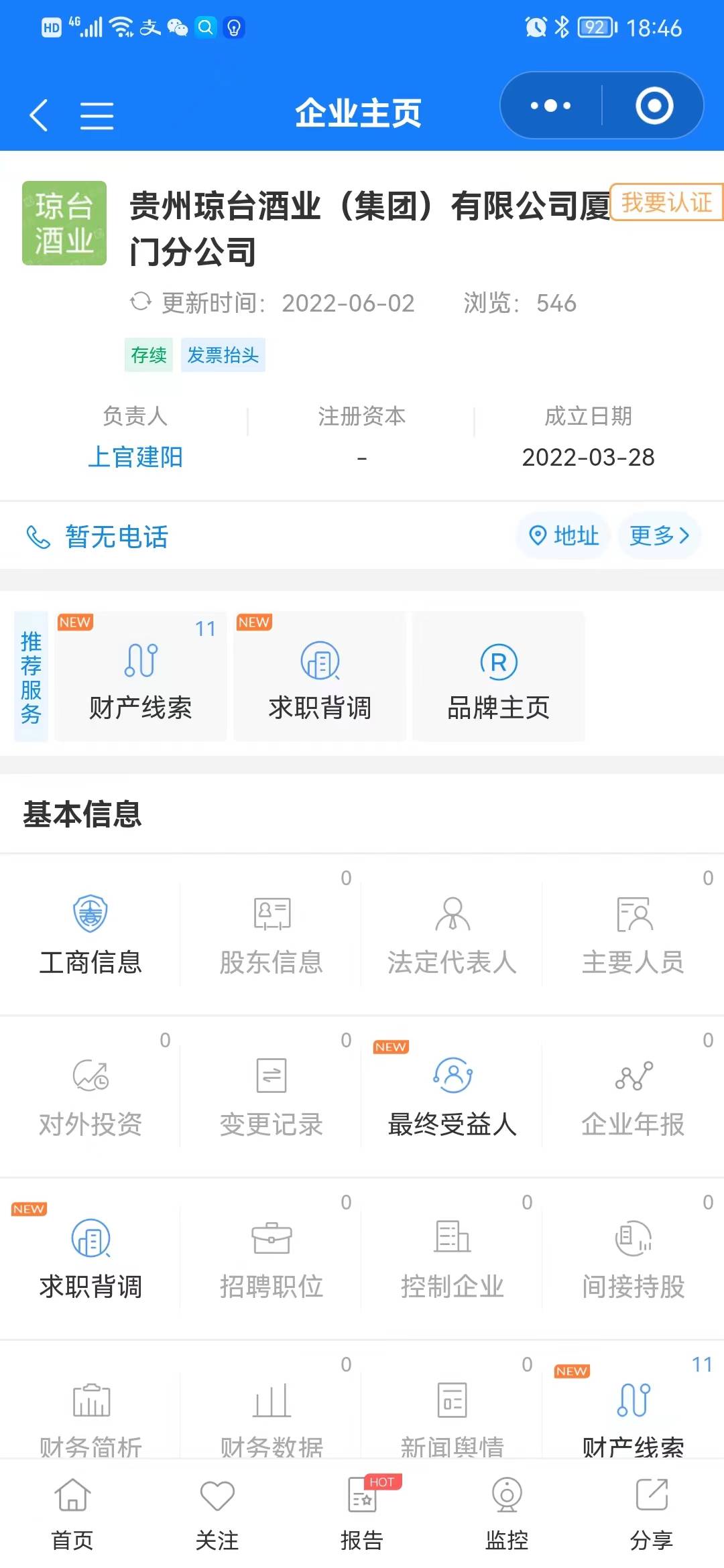
Task: Open 品牌主页 card
Action: 498,677
